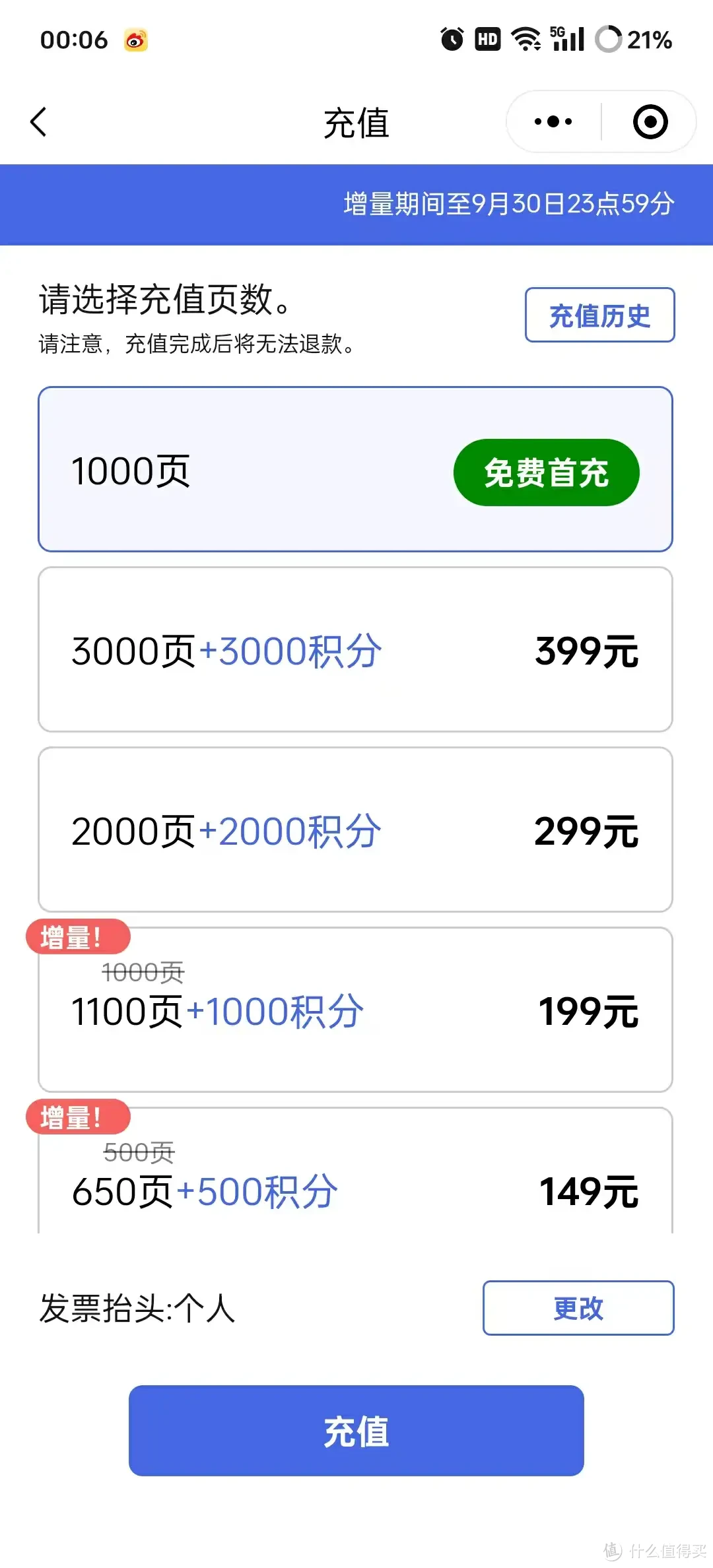Choose the 3000页 package for 399元
The height and width of the screenshot is (1568, 713).
(x=355, y=650)
